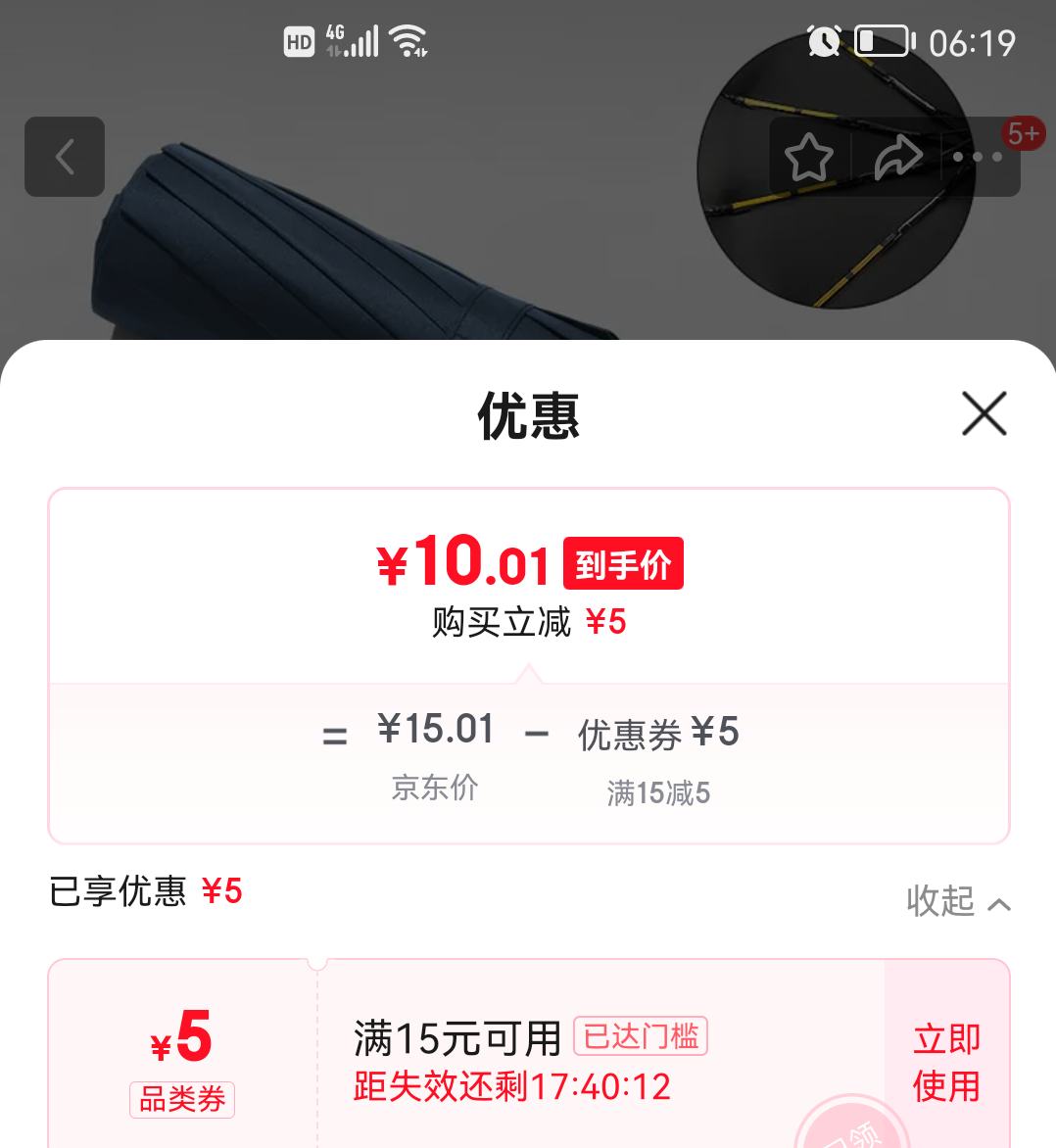Close the 优惠 discount panel
This screenshot has width=1056, height=1148.
[984, 413]
